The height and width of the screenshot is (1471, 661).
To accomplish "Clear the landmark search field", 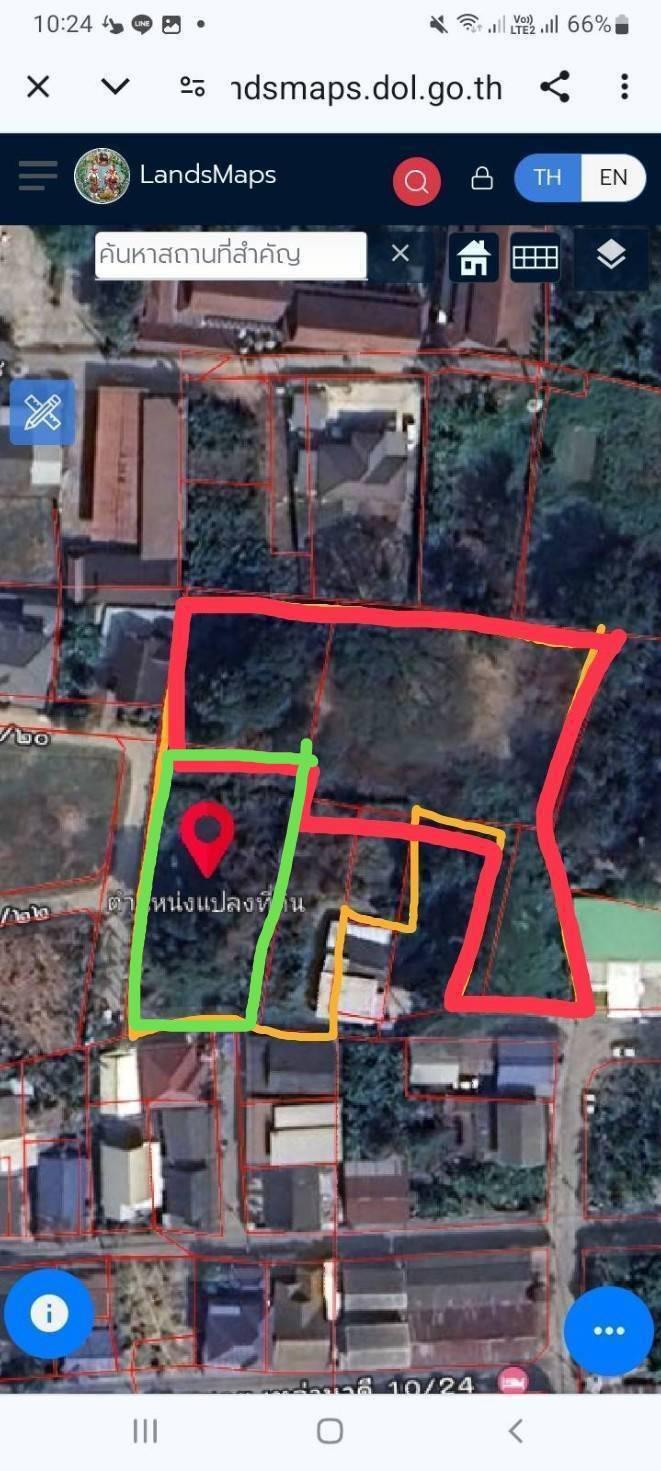I will (400, 254).
